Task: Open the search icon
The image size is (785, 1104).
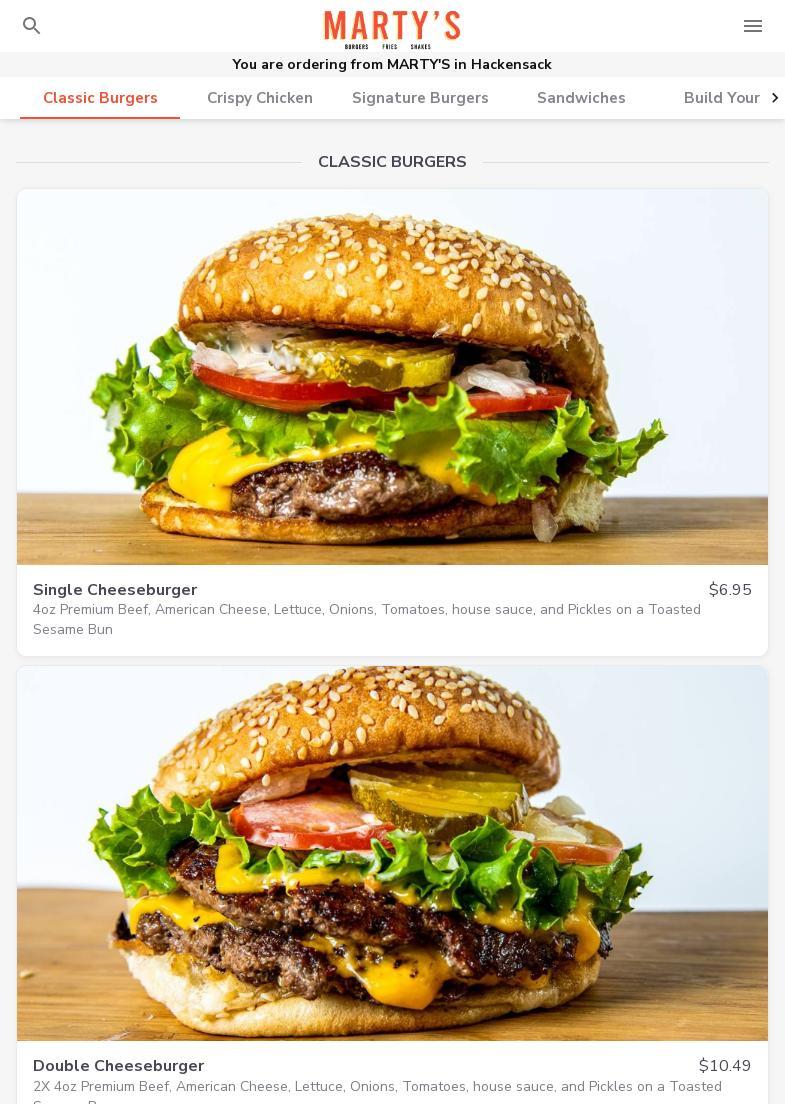Action: (x=32, y=26)
